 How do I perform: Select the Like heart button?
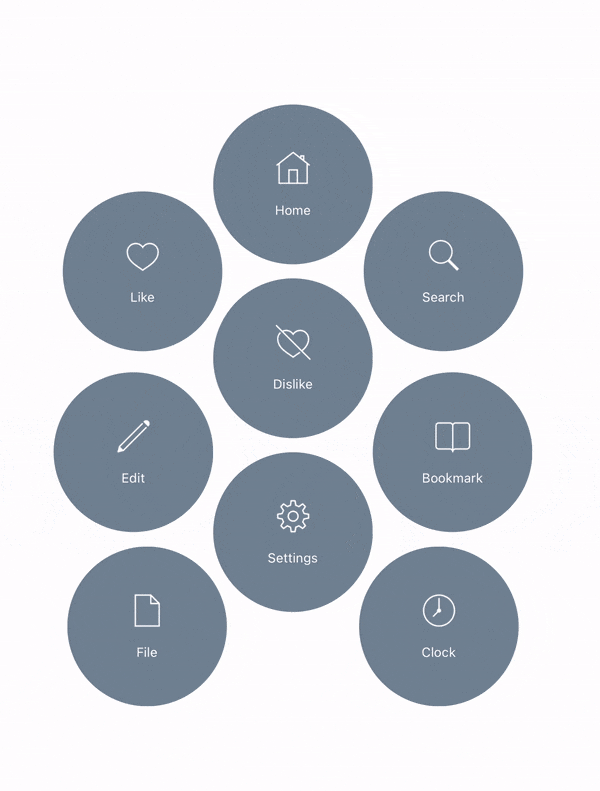pos(142,271)
